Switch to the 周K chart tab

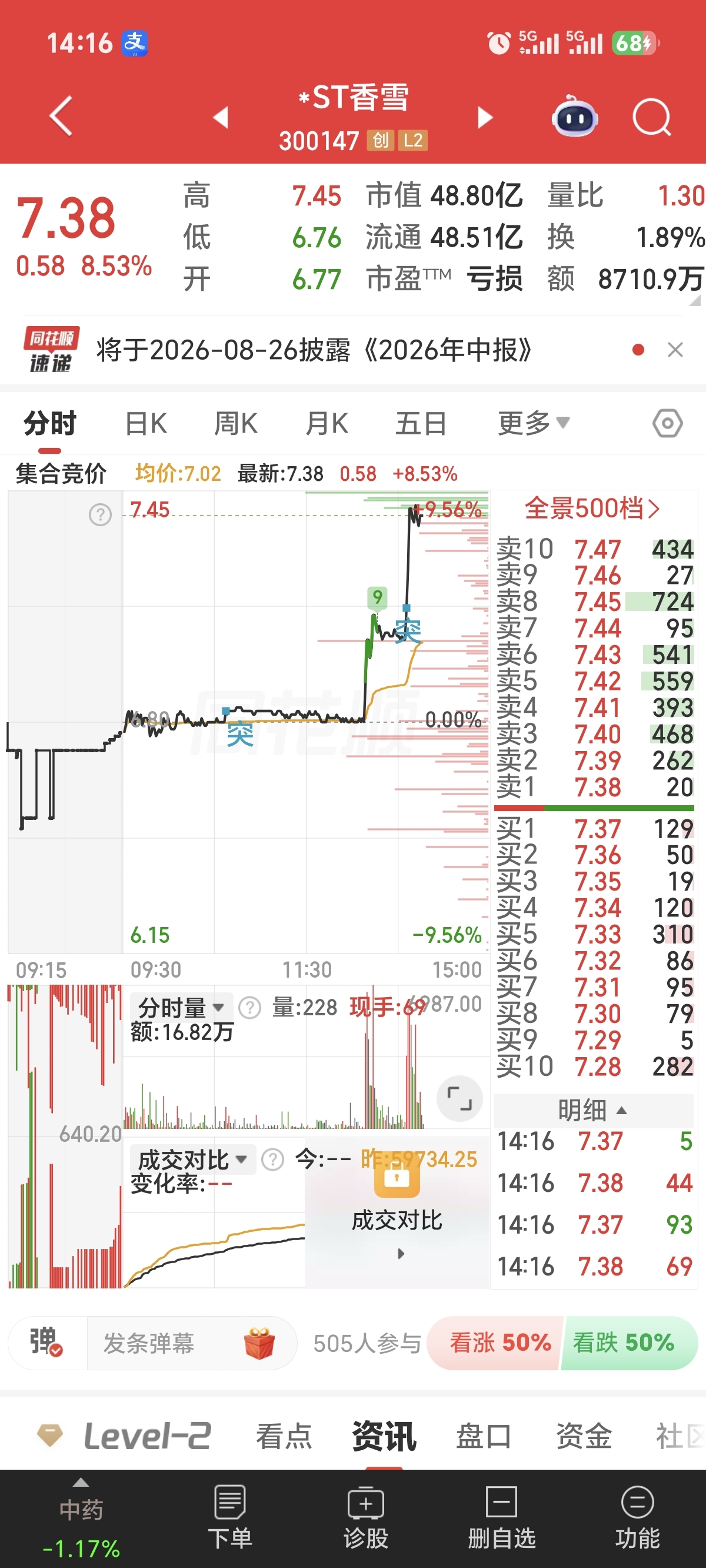pos(236,423)
